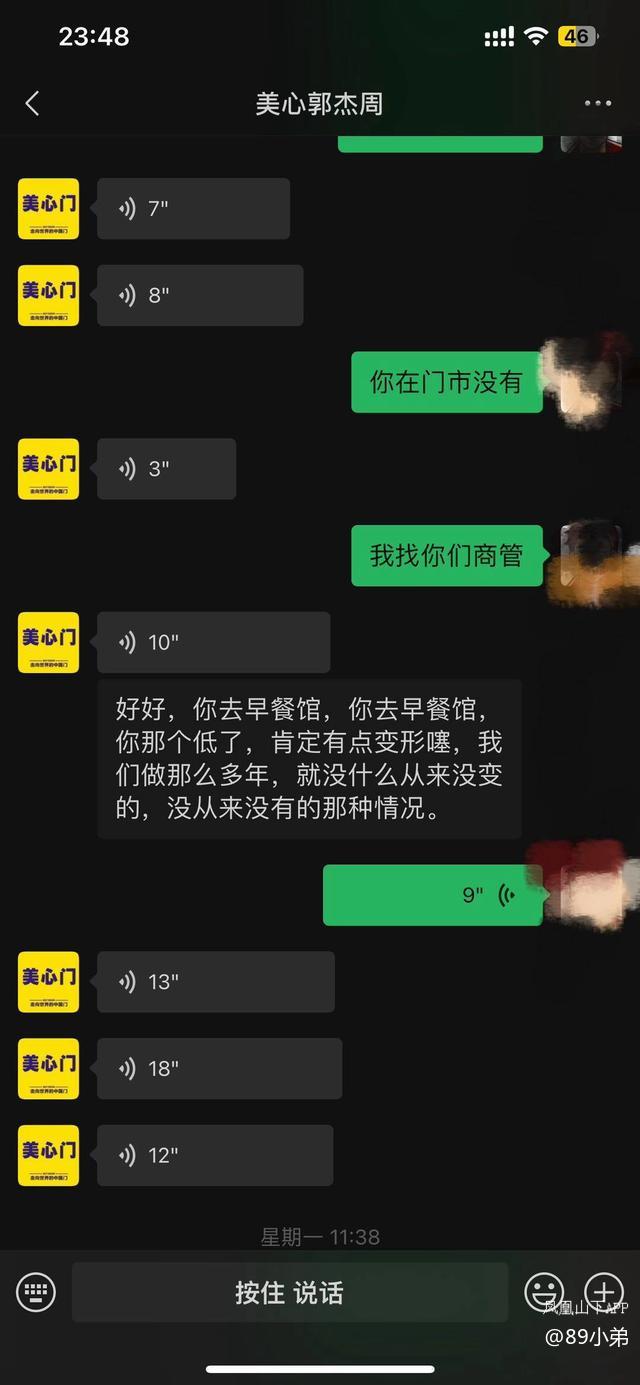Tap the 按住 说话 hold-to-talk button
640x1385 pixels.
click(x=289, y=1292)
